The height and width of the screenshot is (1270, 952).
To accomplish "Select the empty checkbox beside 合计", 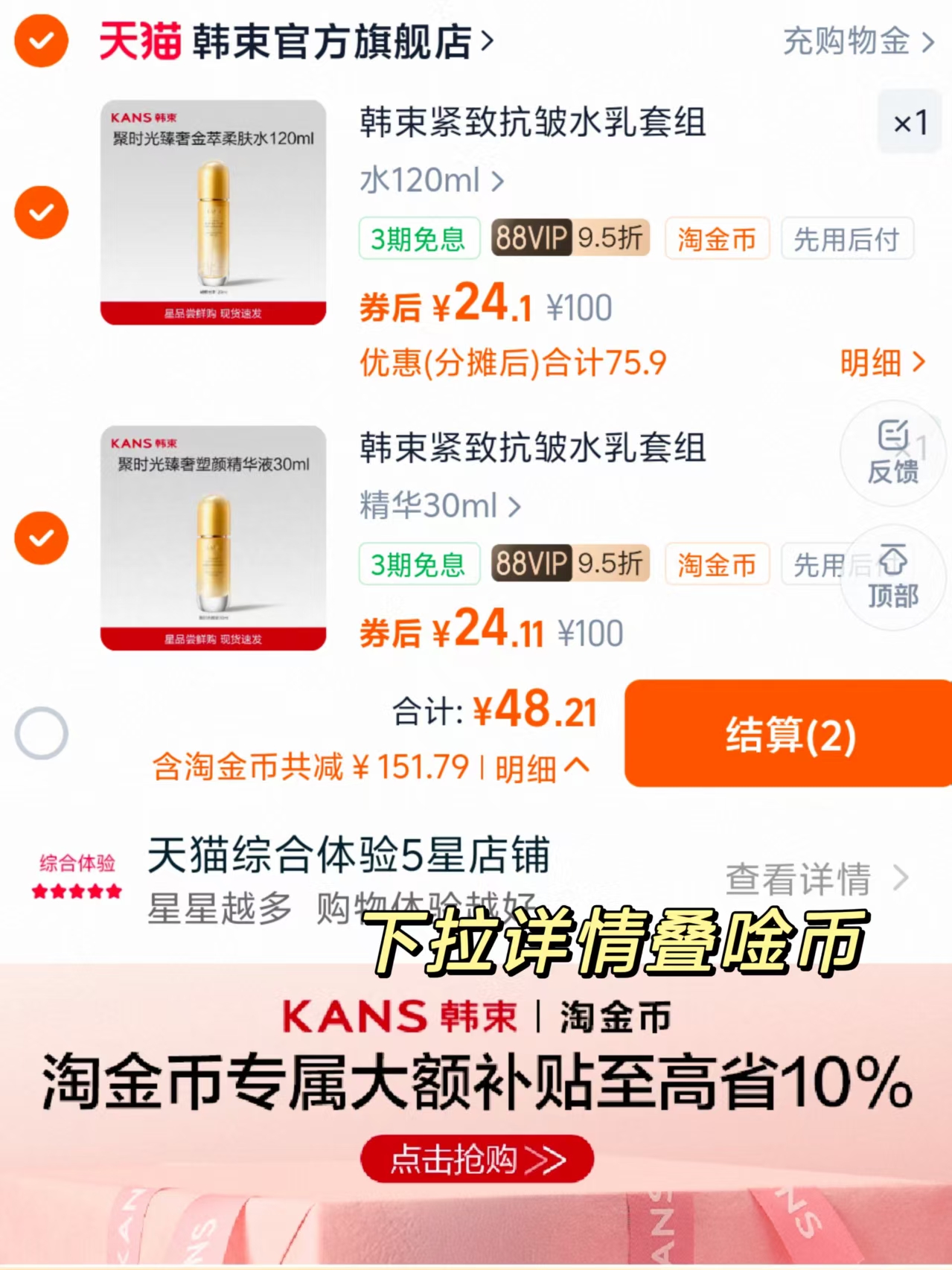I will (40, 733).
